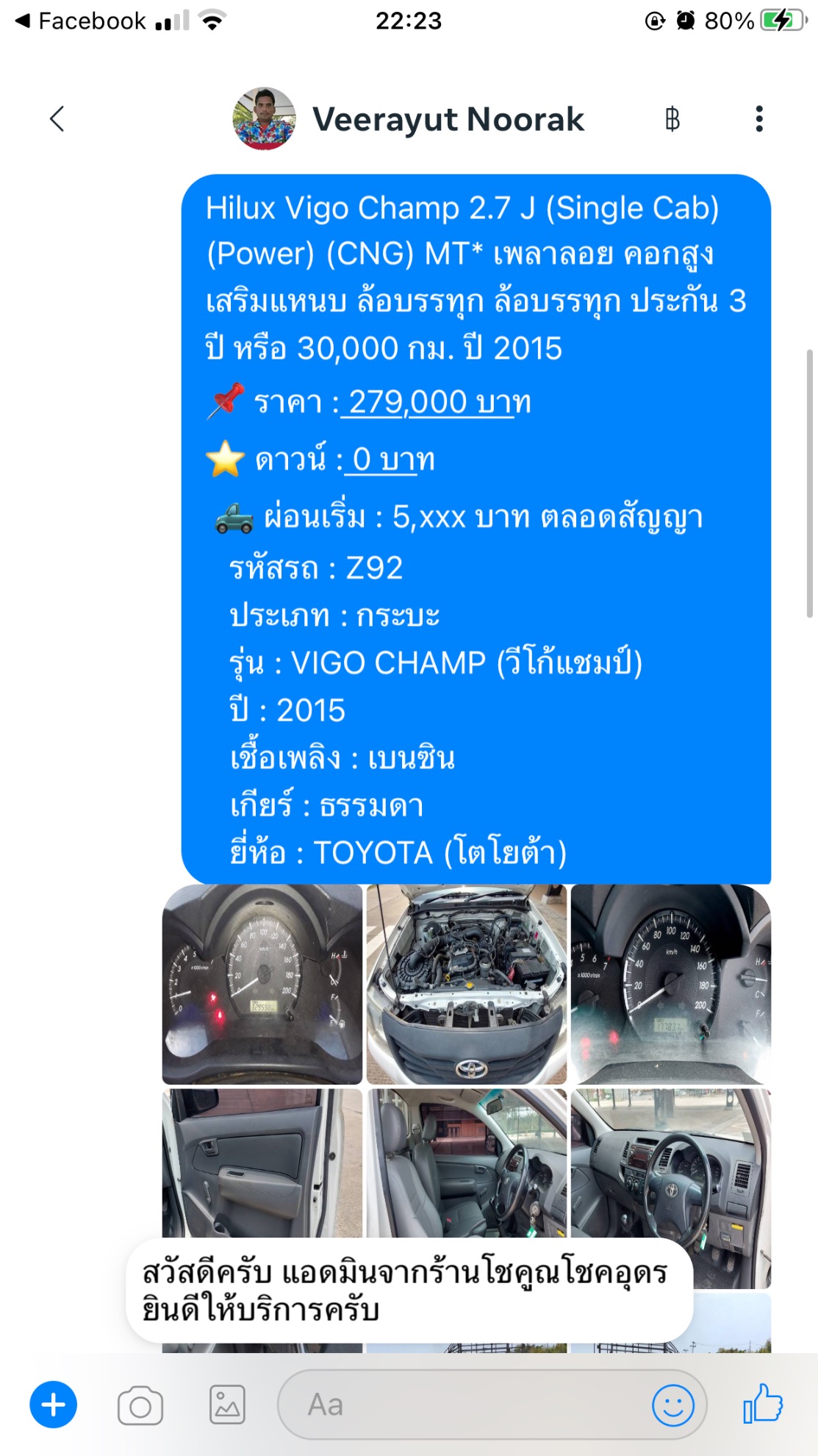Go back from the Veerayut Noorak chat
Image resolution: width=818 pixels, height=1456 pixels.
[57, 118]
